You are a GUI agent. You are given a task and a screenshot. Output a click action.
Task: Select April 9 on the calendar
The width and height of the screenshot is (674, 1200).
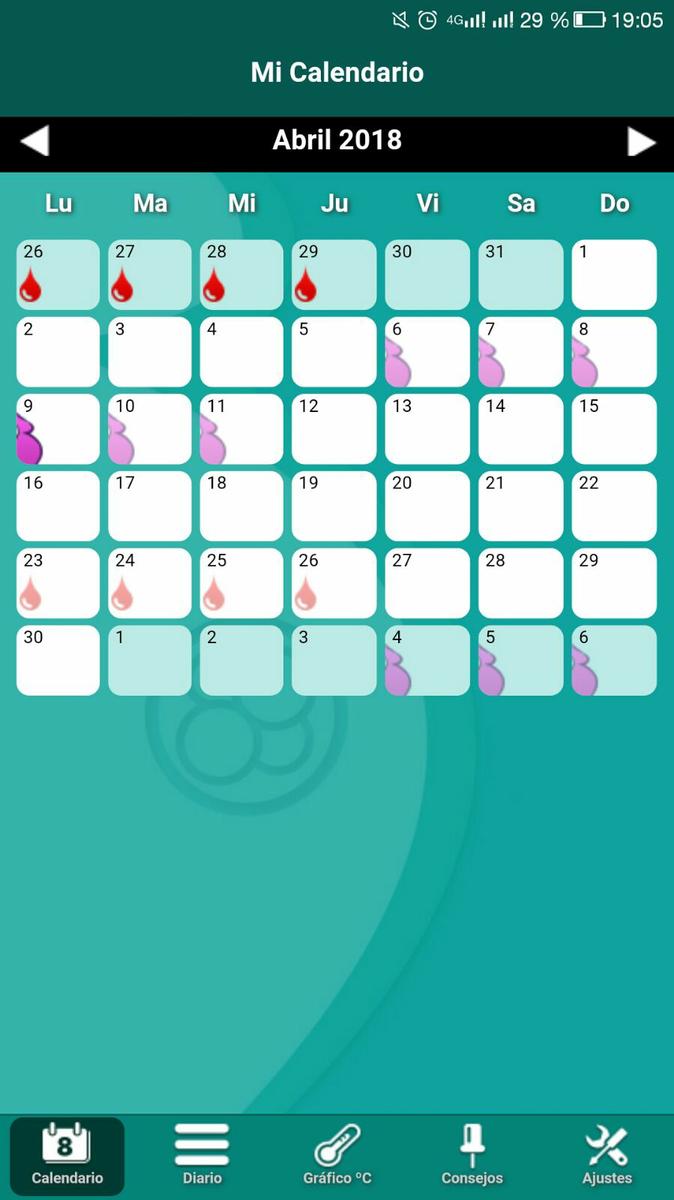click(58, 429)
